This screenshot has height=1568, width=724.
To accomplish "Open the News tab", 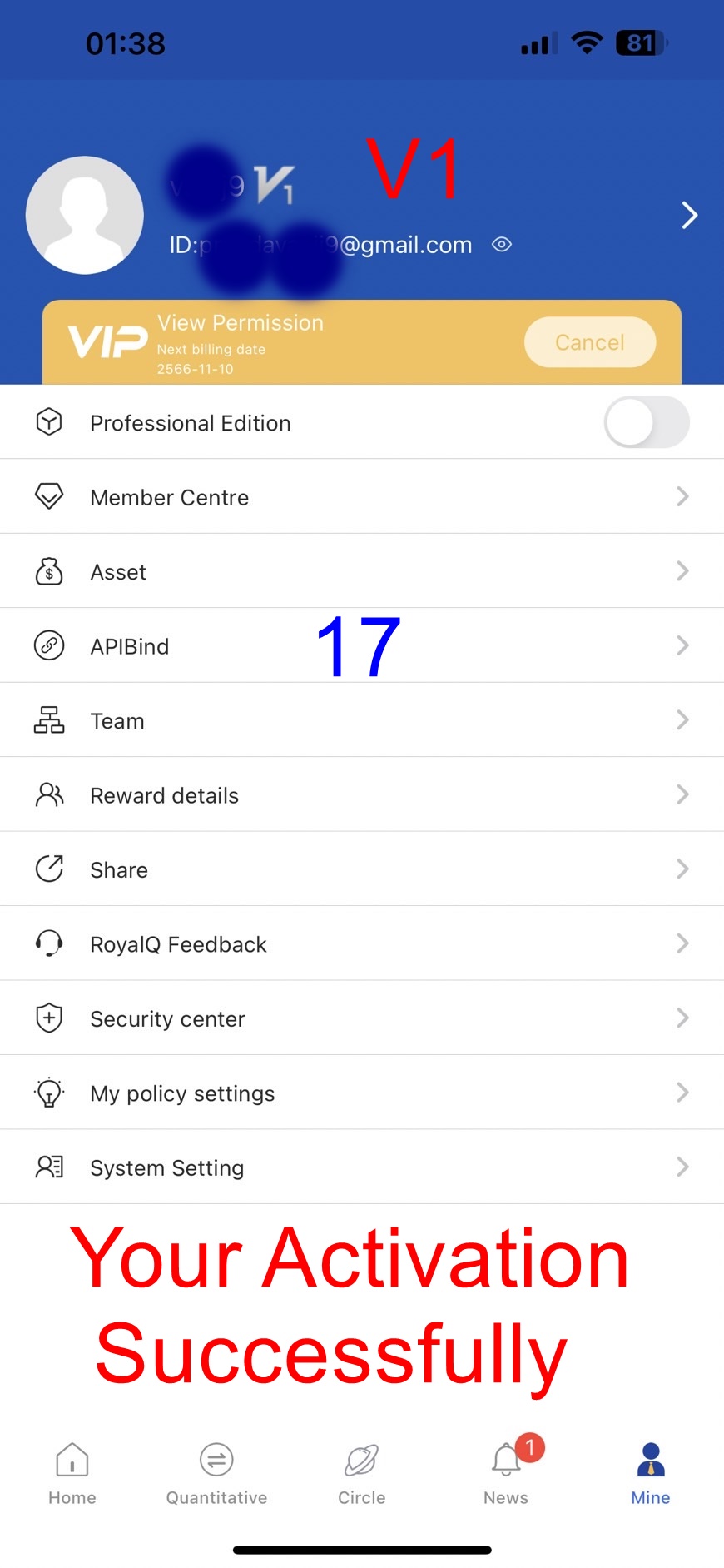I will (x=506, y=1474).
